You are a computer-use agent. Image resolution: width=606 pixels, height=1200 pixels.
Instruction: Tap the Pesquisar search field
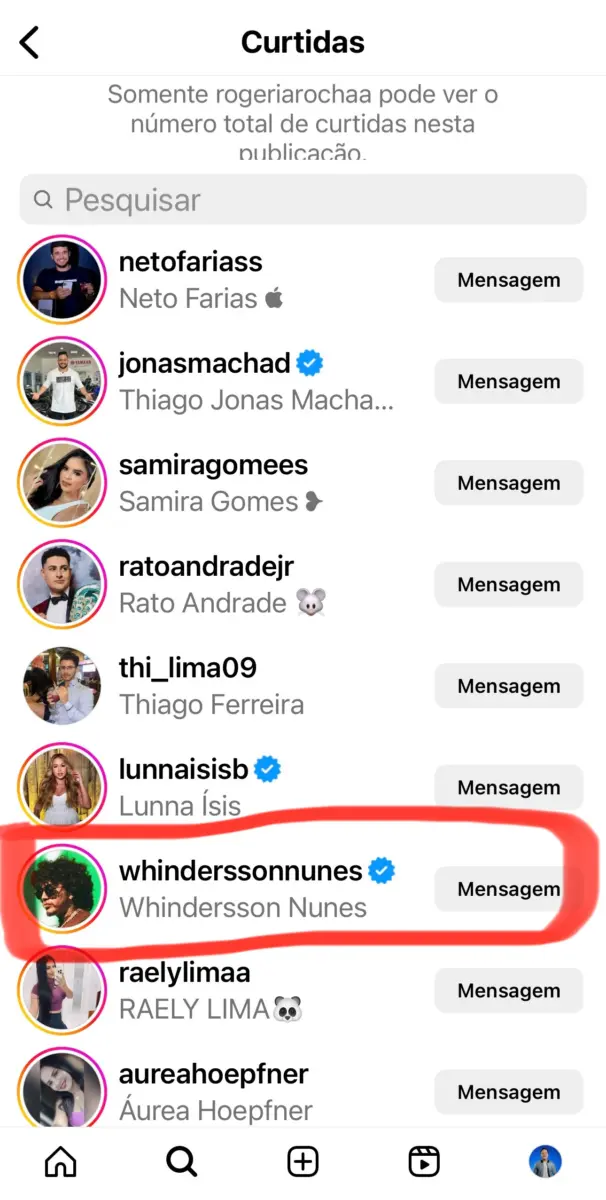(302, 200)
